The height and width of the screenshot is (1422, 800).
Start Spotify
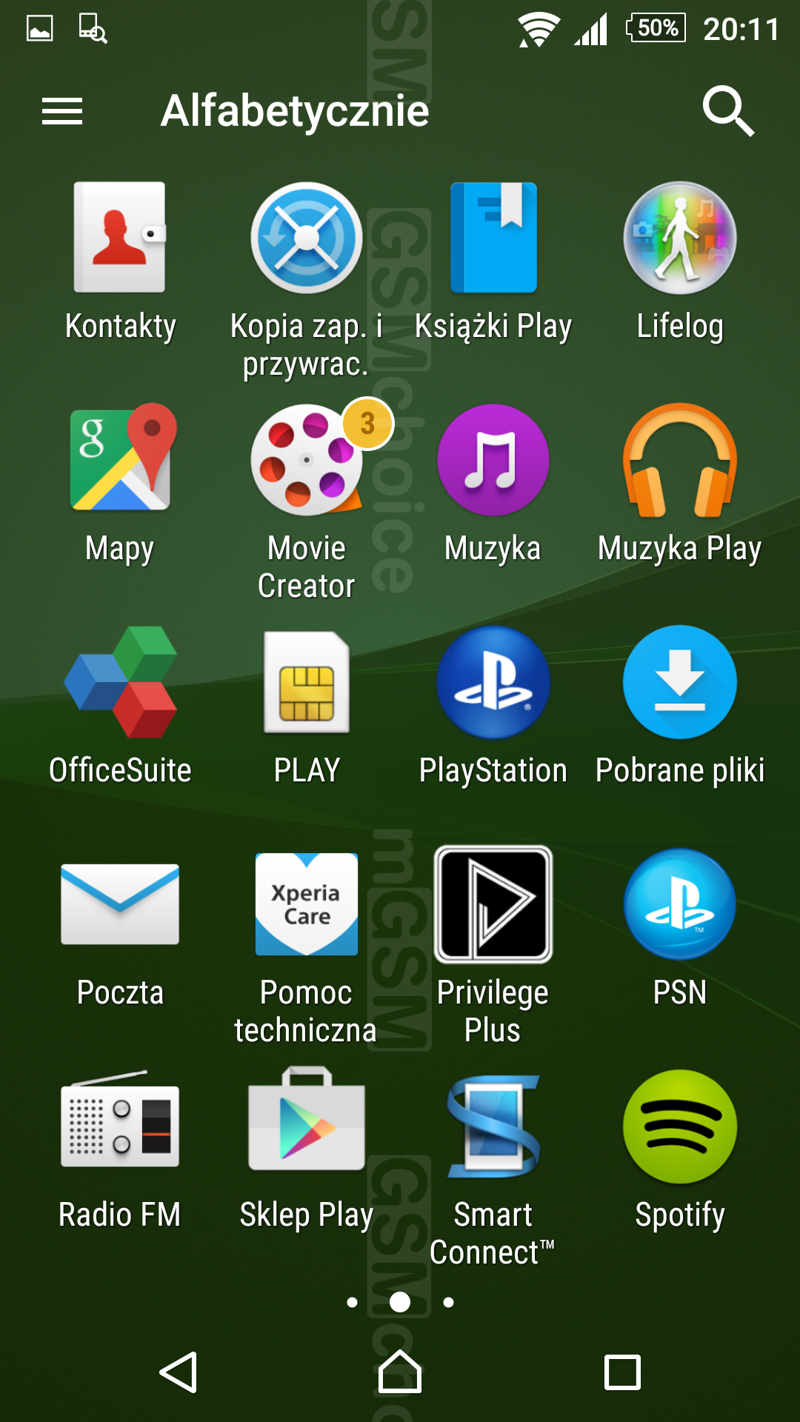point(680,1126)
